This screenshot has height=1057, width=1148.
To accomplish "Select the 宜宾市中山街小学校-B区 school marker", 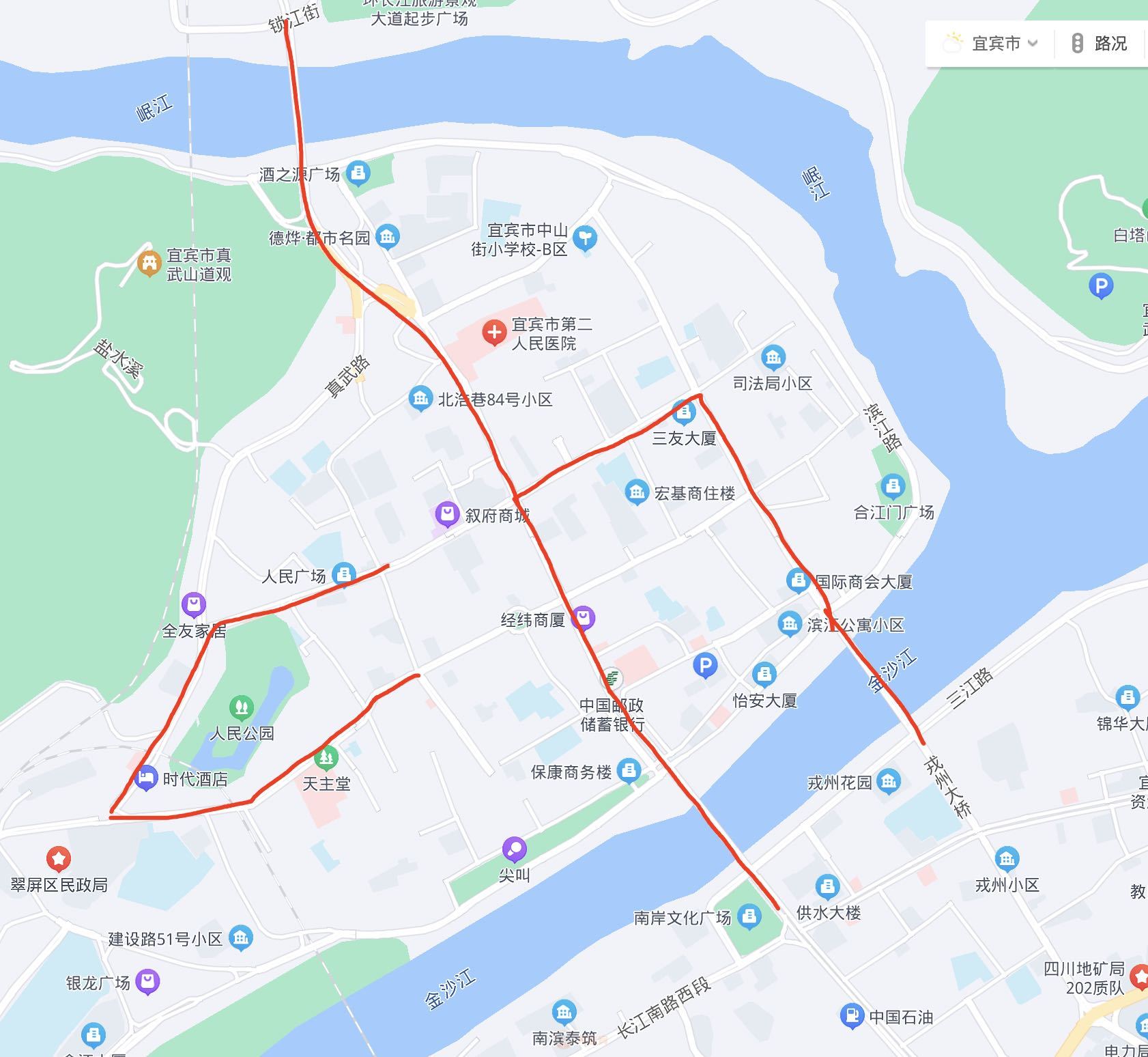I will [585, 238].
